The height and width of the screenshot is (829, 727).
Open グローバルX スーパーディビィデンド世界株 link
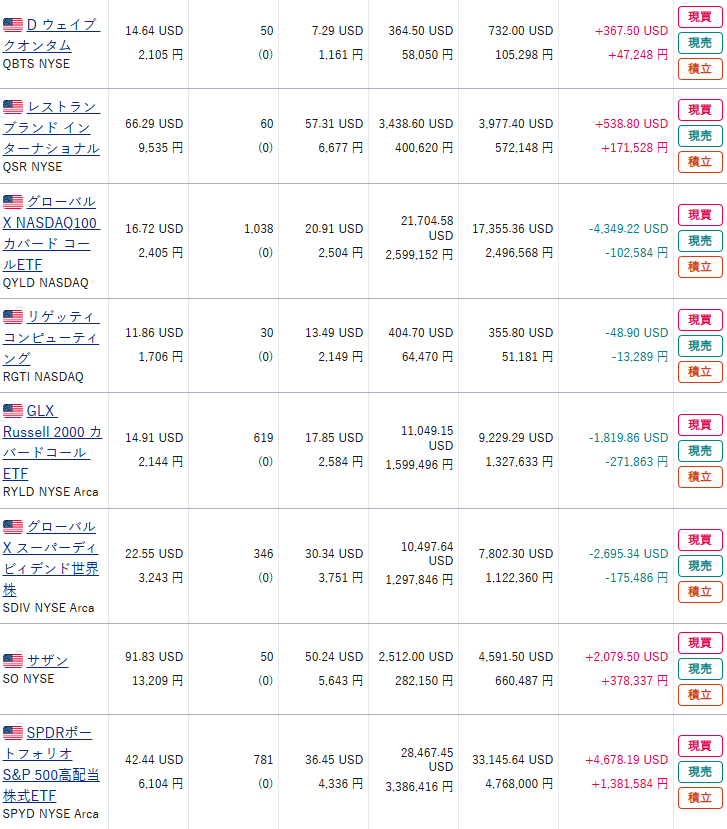tap(62, 527)
